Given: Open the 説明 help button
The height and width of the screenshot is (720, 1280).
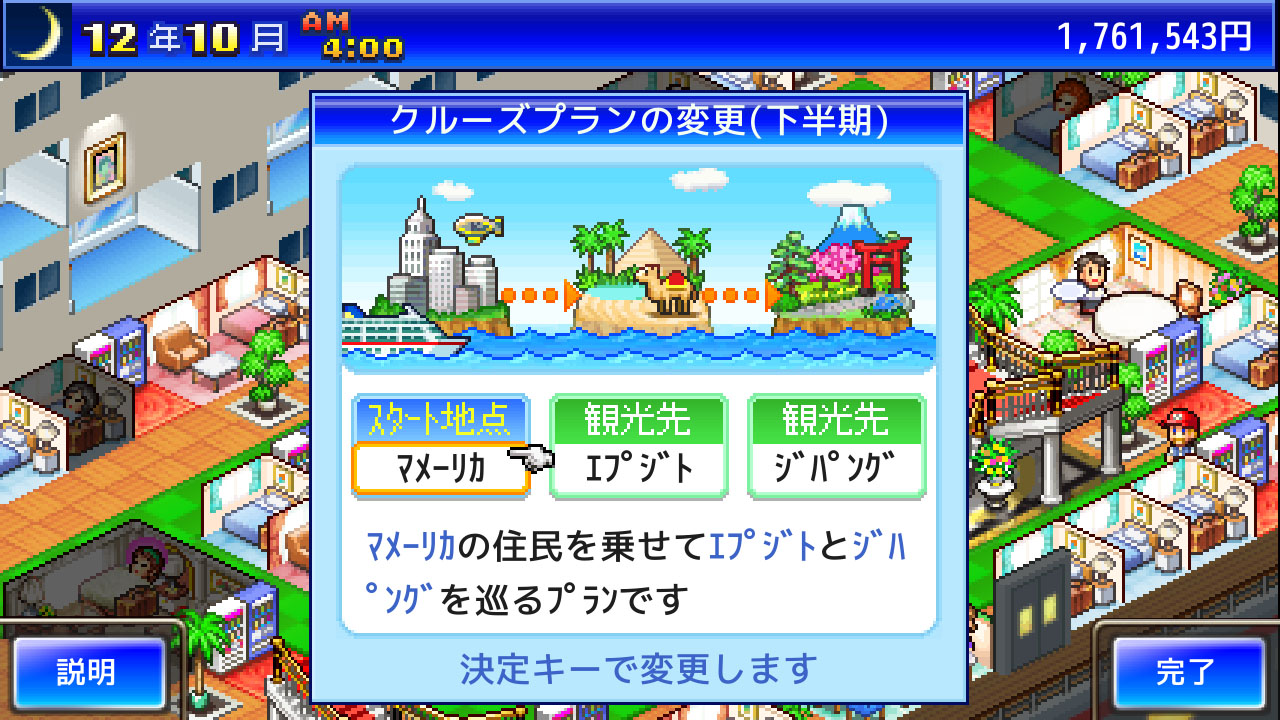Looking at the screenshot, I should [x=86, y=672].
